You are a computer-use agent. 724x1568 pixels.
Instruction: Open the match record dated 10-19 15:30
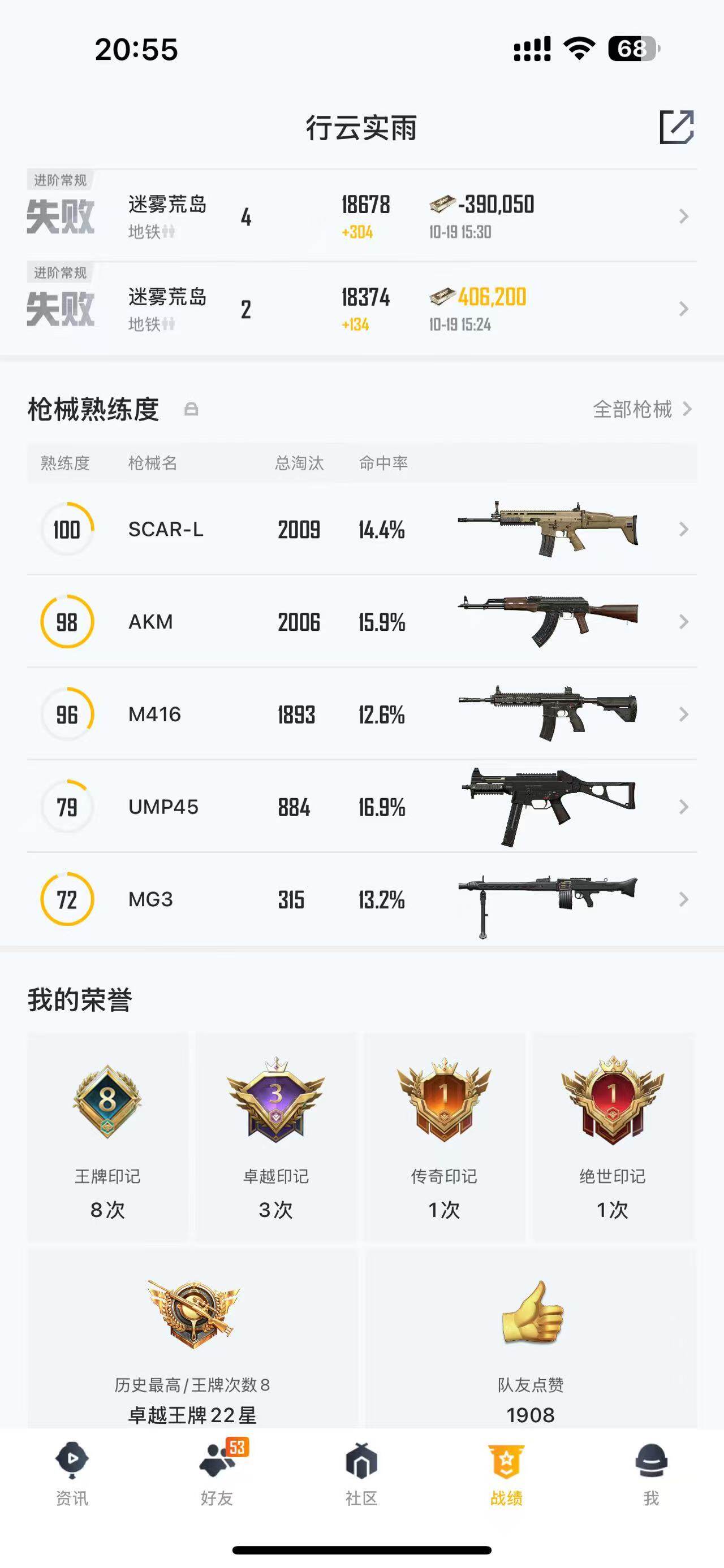pyautogui.click(x=361, y=216)
